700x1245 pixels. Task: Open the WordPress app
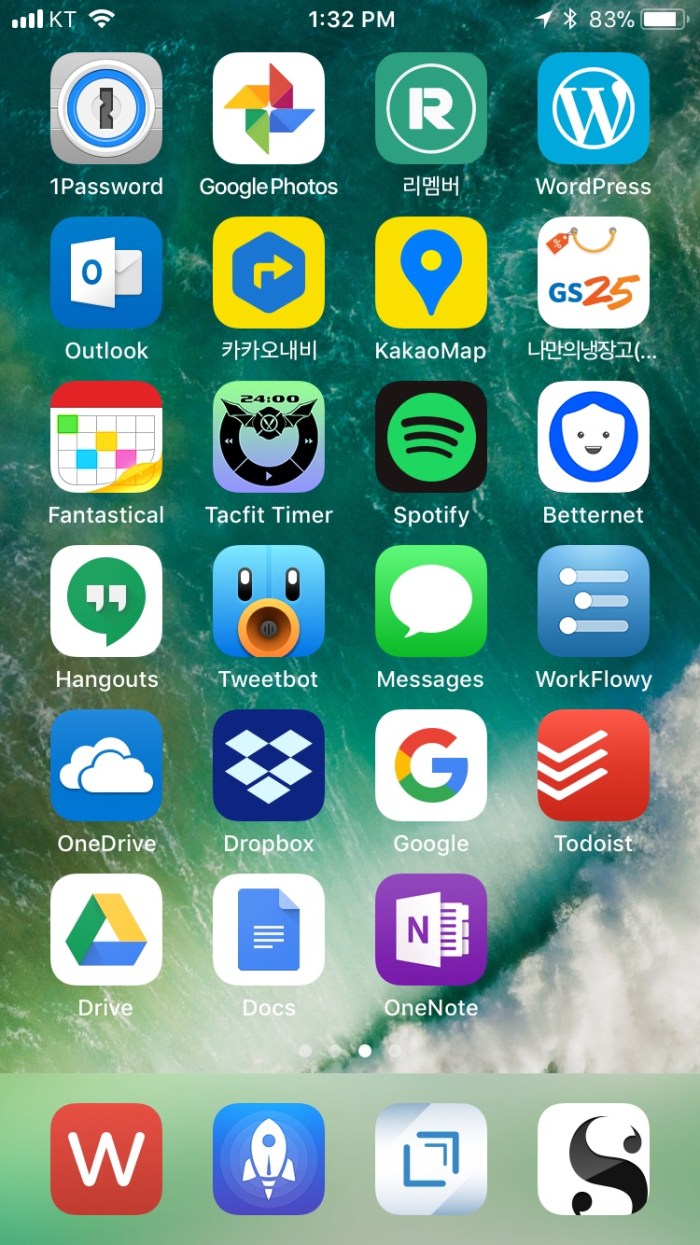(x=593, y=108)
